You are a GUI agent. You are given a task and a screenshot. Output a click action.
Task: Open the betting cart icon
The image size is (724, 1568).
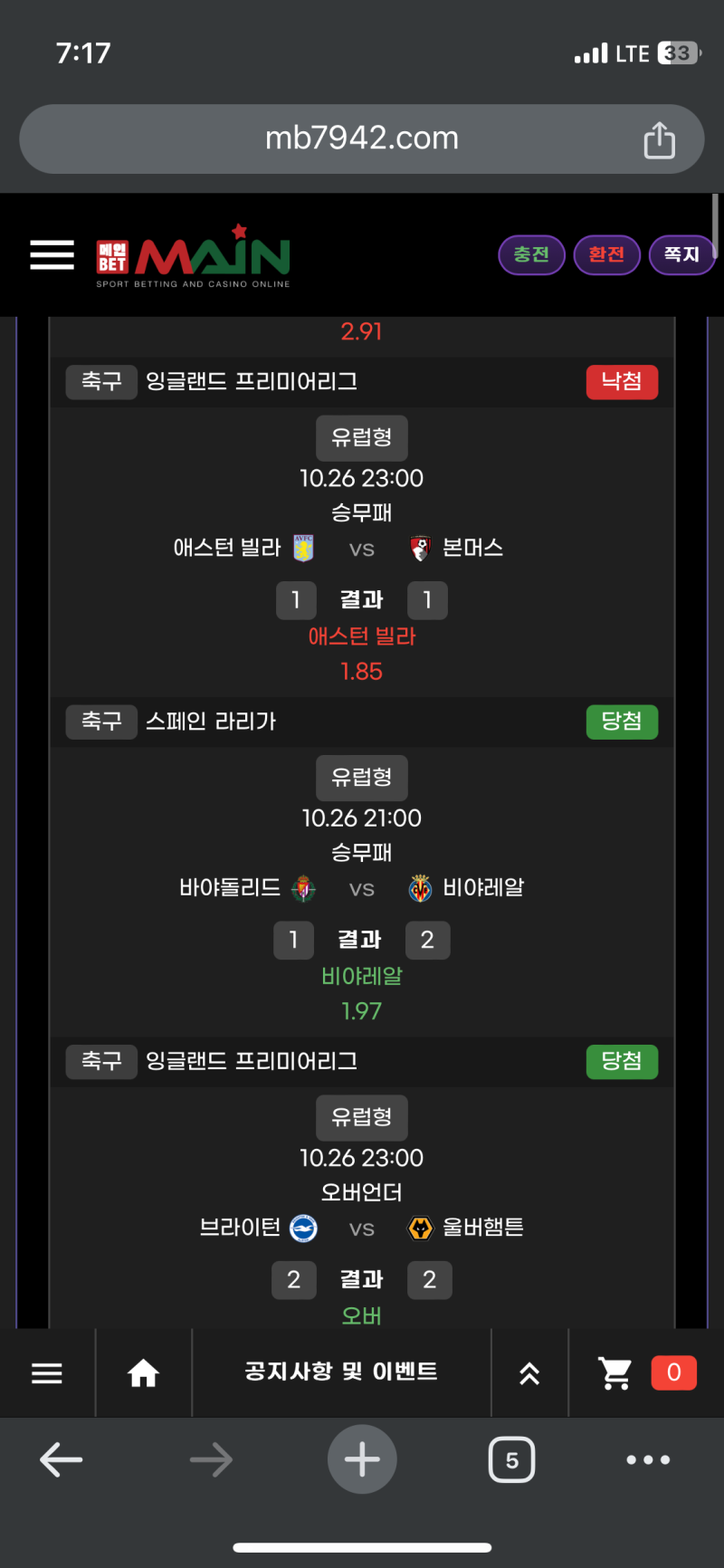pos(616,1372)
